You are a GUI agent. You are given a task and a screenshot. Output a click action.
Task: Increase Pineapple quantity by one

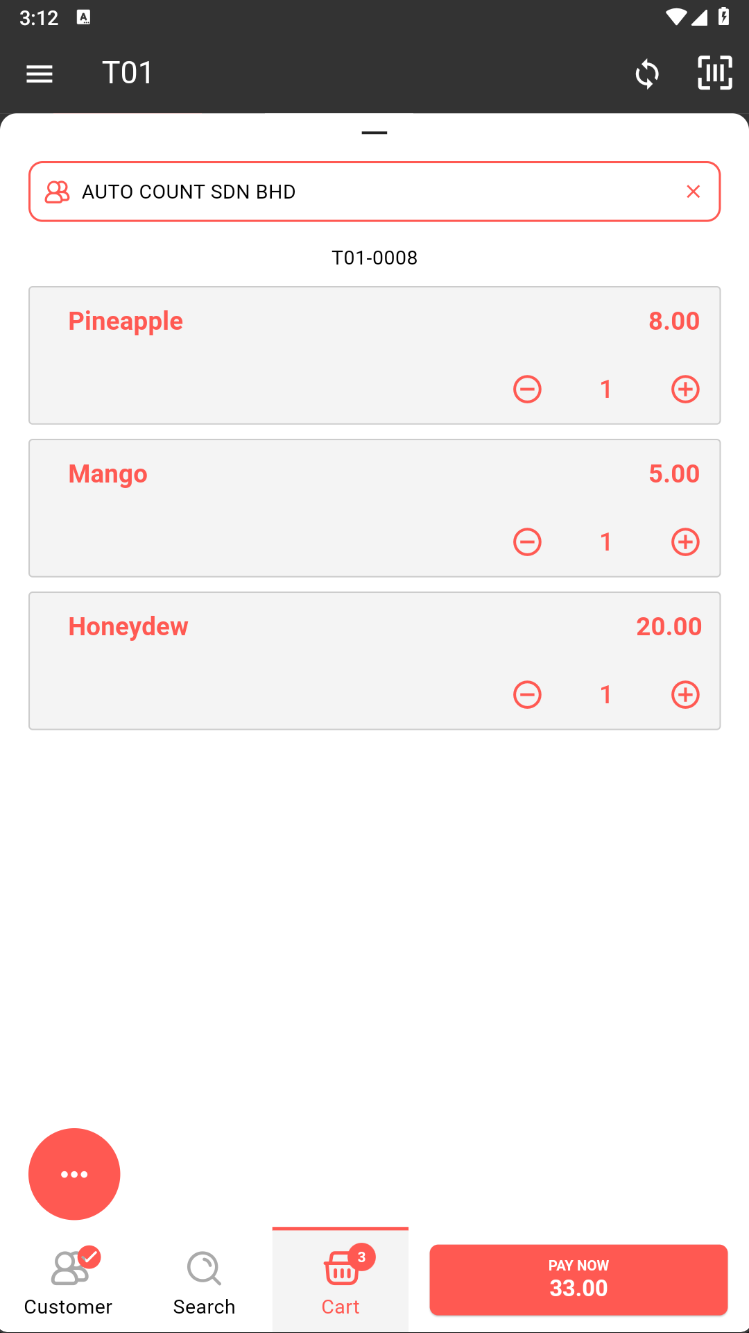(685, 389)
